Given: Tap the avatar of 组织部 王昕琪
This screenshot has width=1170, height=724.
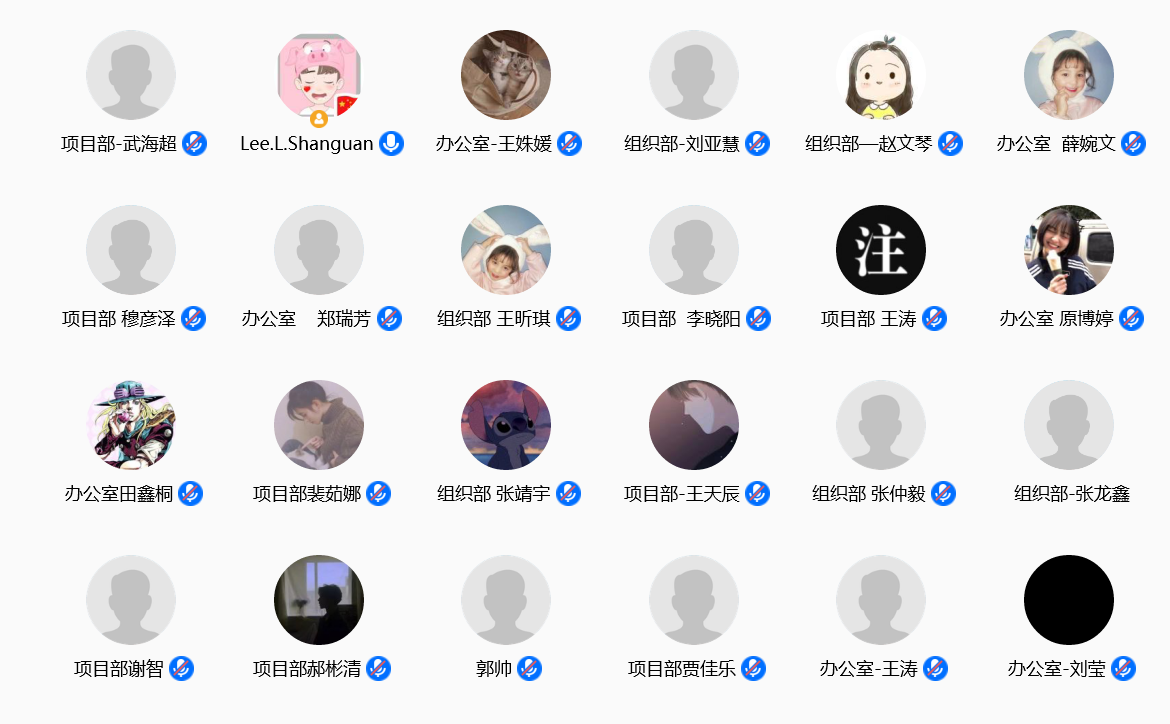Looking at the screenshot, I should (x=506, y=250).
